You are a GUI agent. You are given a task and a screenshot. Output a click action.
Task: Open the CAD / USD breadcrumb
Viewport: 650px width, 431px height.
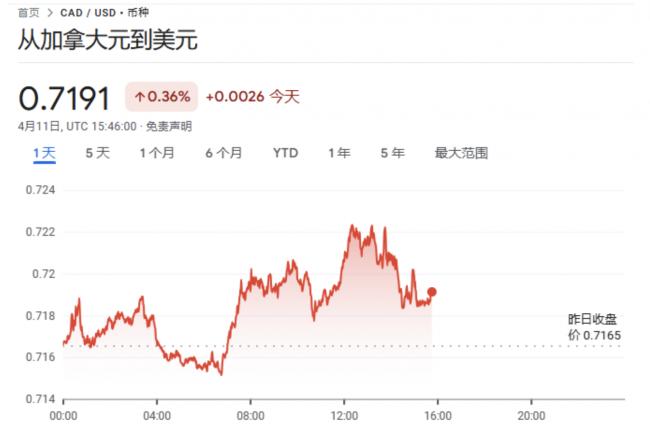(86, 15)
